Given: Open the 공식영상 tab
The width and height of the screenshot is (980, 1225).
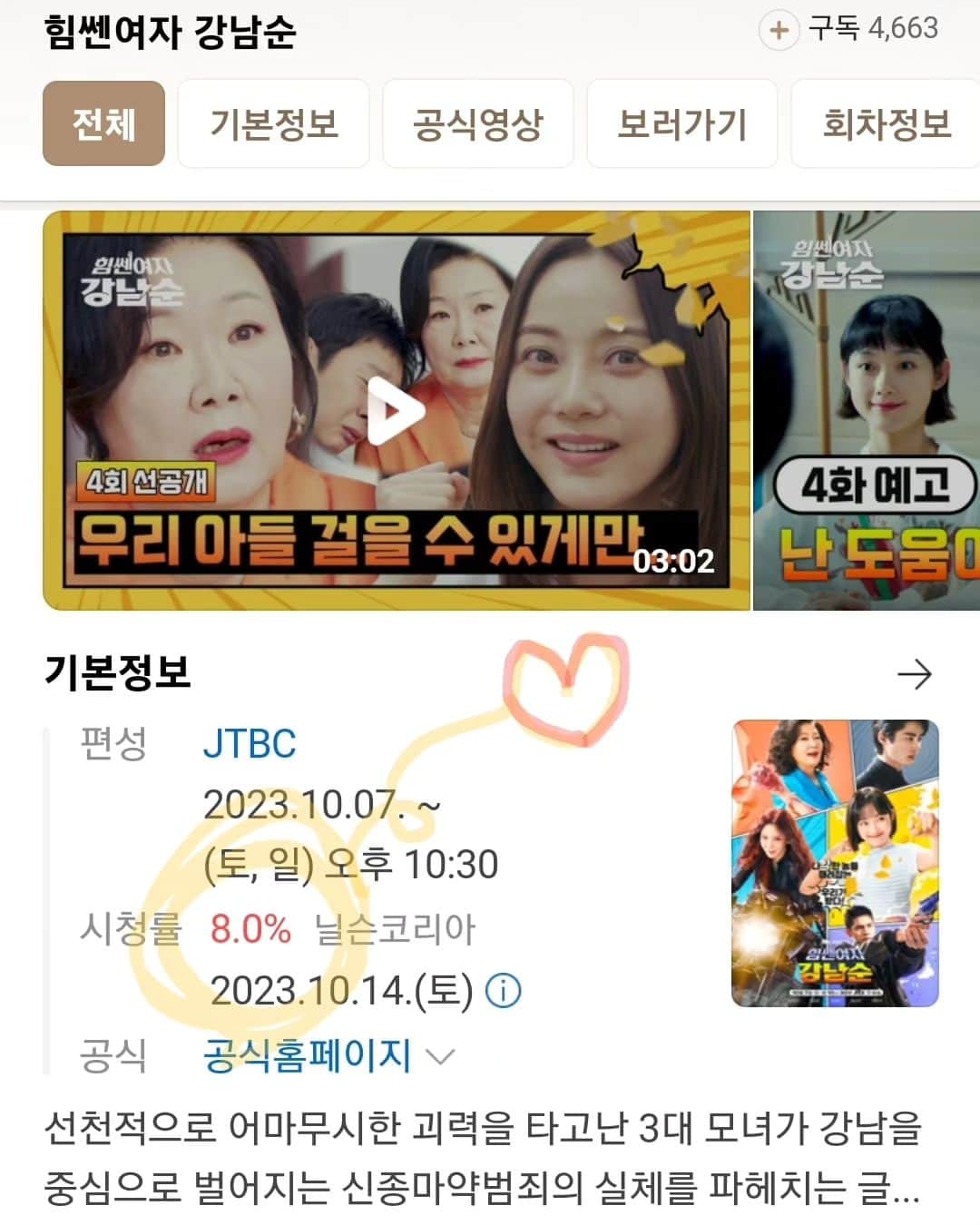Looking at the screenshot, I should [x=477, y=123].
